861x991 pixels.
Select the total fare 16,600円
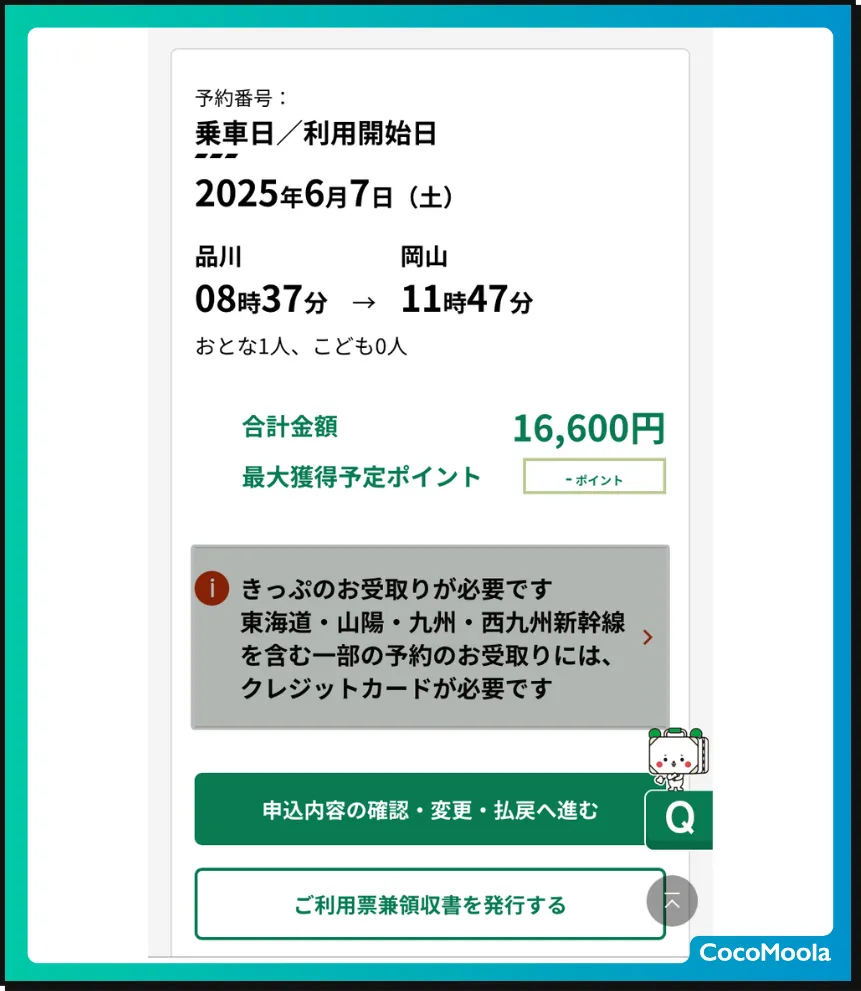coord(590,429)
